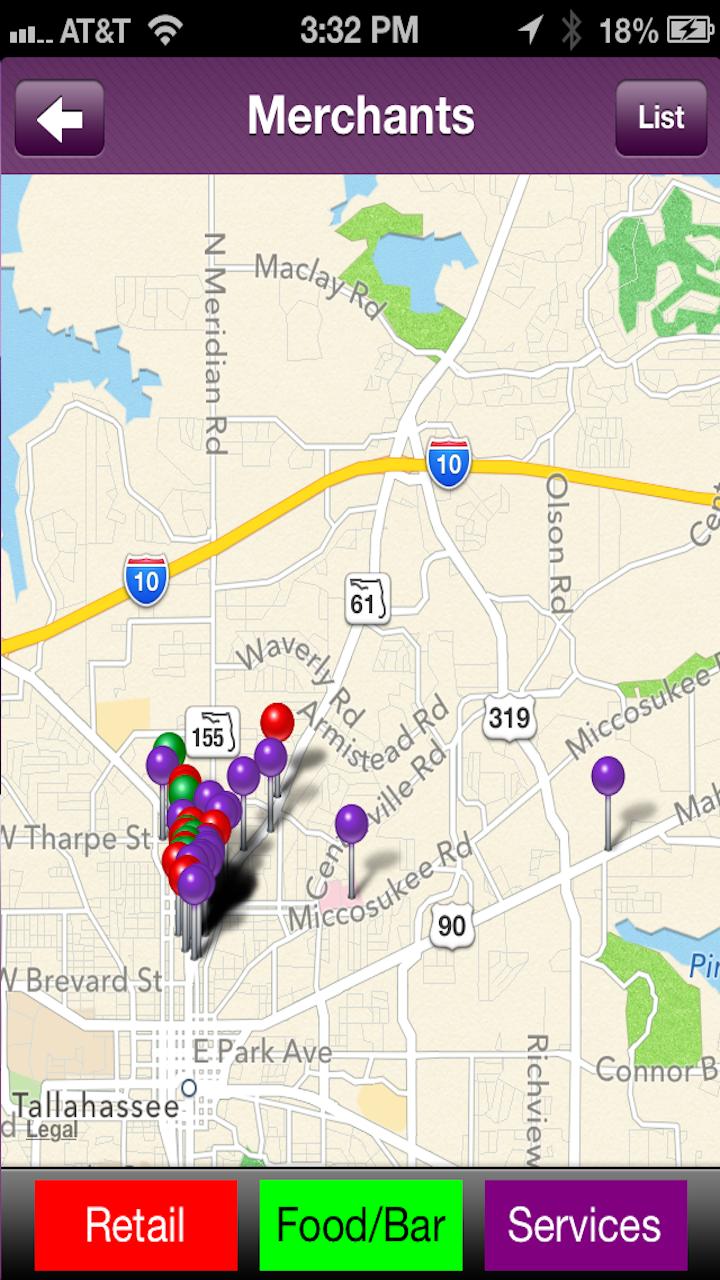
Task: Select the Services category filter
Action: pyautogui.click(x=585, y=1225)
